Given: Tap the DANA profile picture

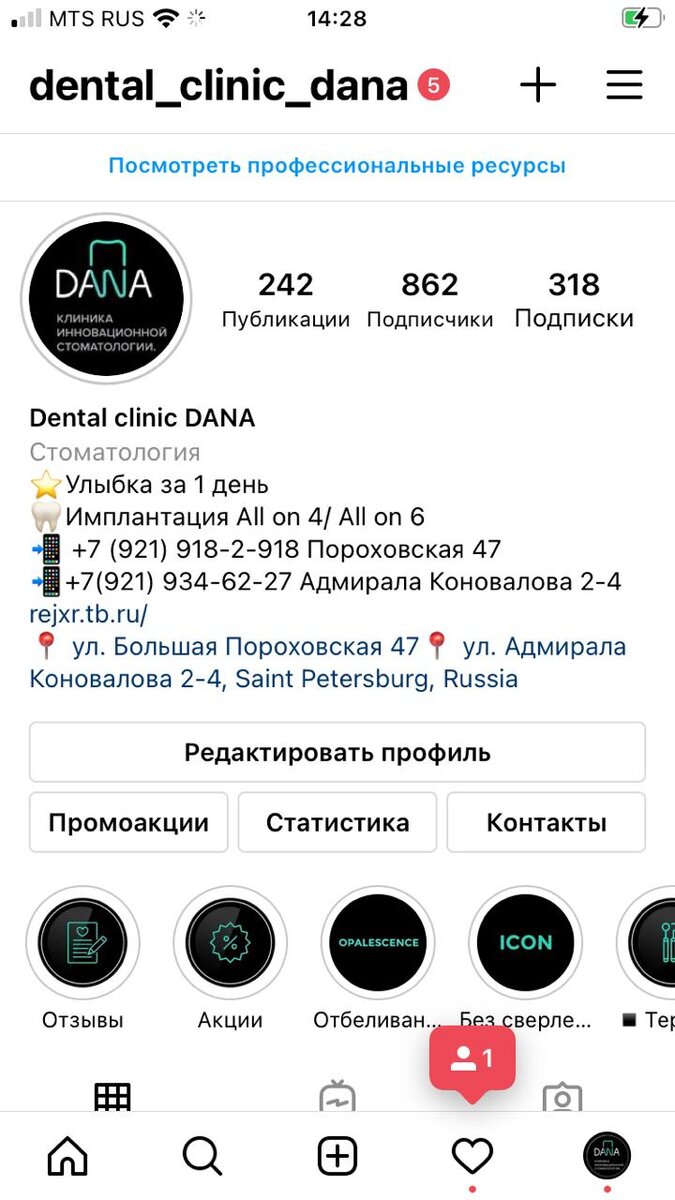Looking at the screenshot, I should click(x=105, y=298).
